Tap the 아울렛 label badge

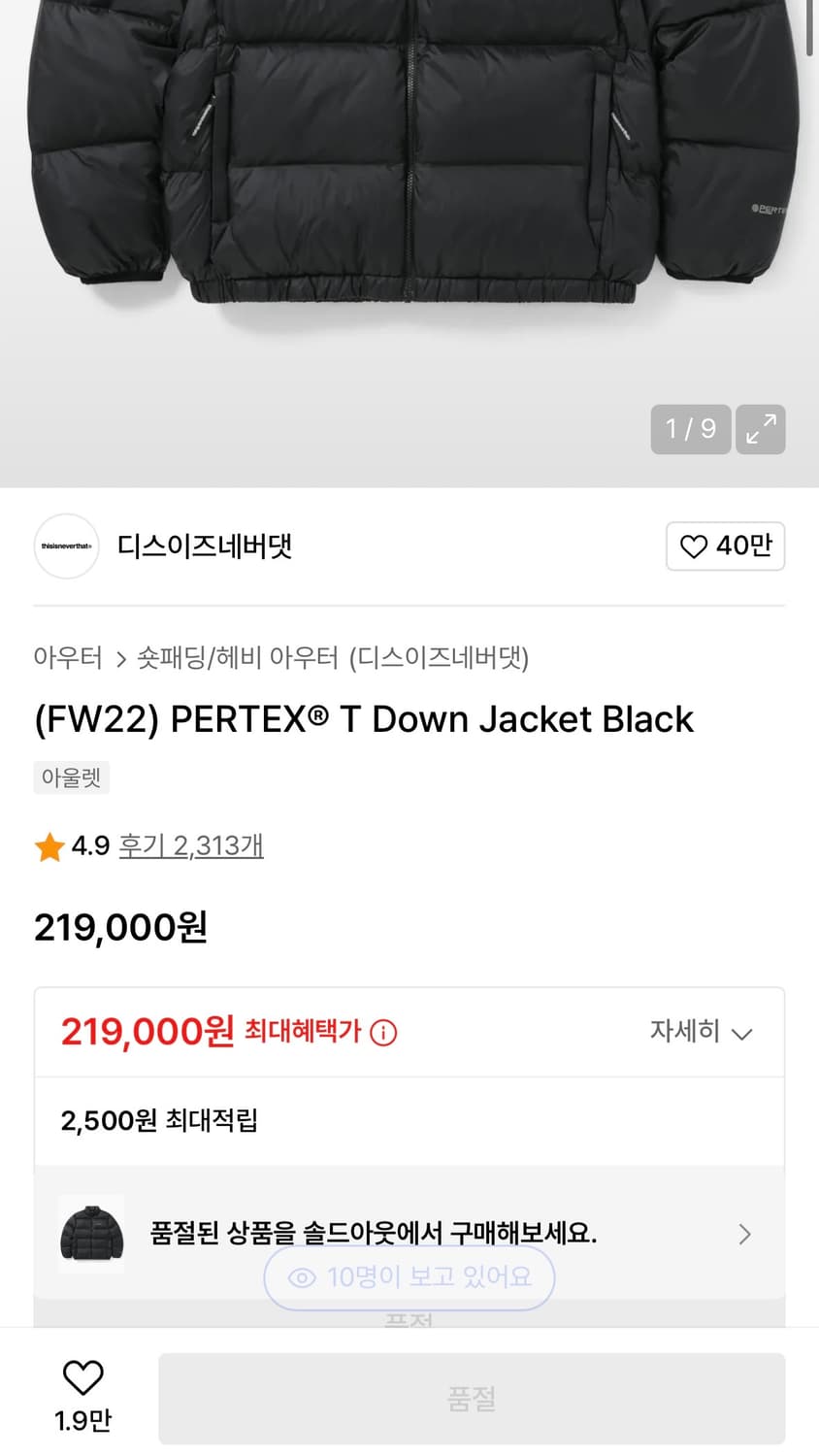click(71, 777)
